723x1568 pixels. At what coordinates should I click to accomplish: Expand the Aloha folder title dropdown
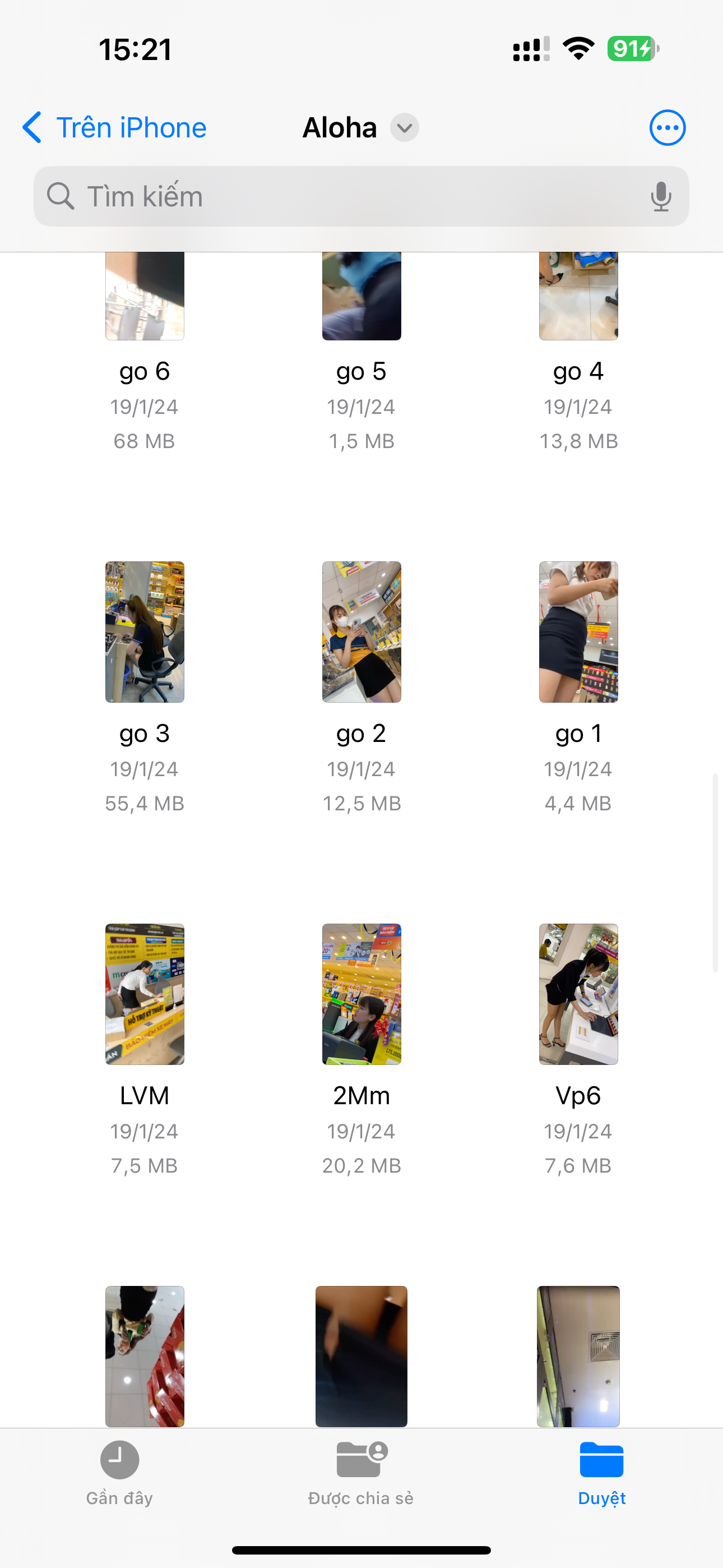point(404,128)
